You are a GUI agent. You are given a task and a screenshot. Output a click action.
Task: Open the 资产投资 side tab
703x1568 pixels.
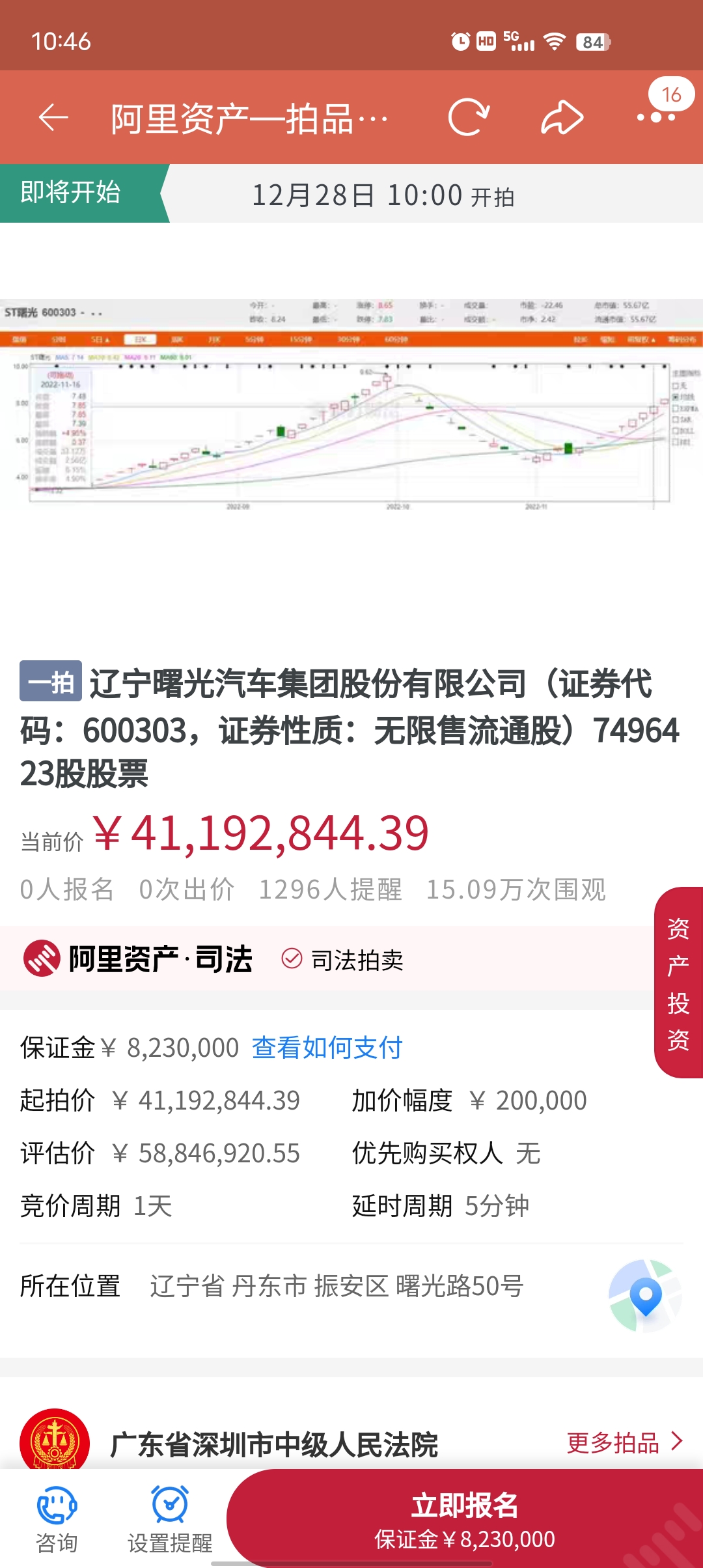[x=678, y=981]
